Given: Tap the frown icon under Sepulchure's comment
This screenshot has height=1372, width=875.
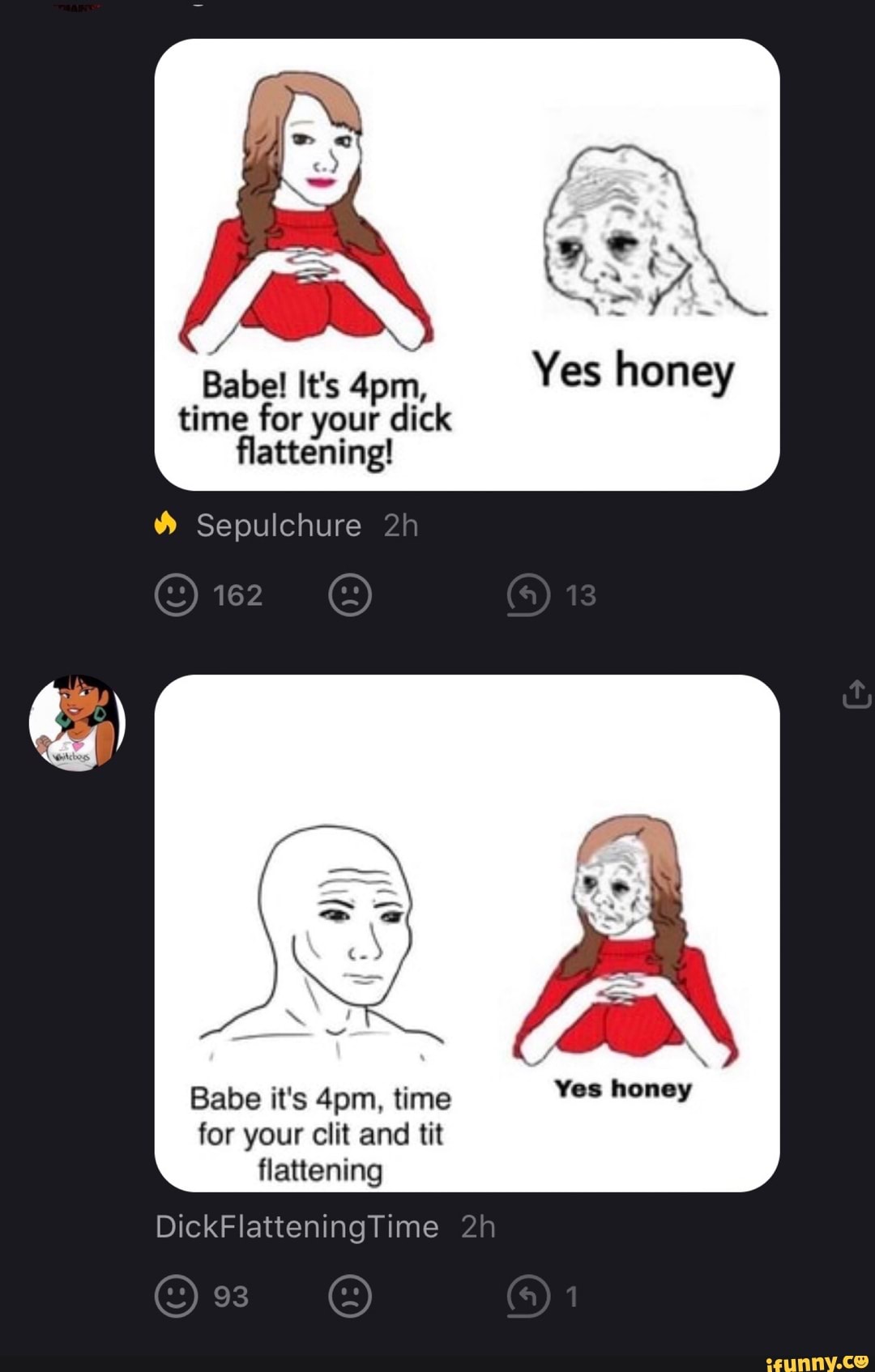Looking at the screenshot, I should click(350, 595).
